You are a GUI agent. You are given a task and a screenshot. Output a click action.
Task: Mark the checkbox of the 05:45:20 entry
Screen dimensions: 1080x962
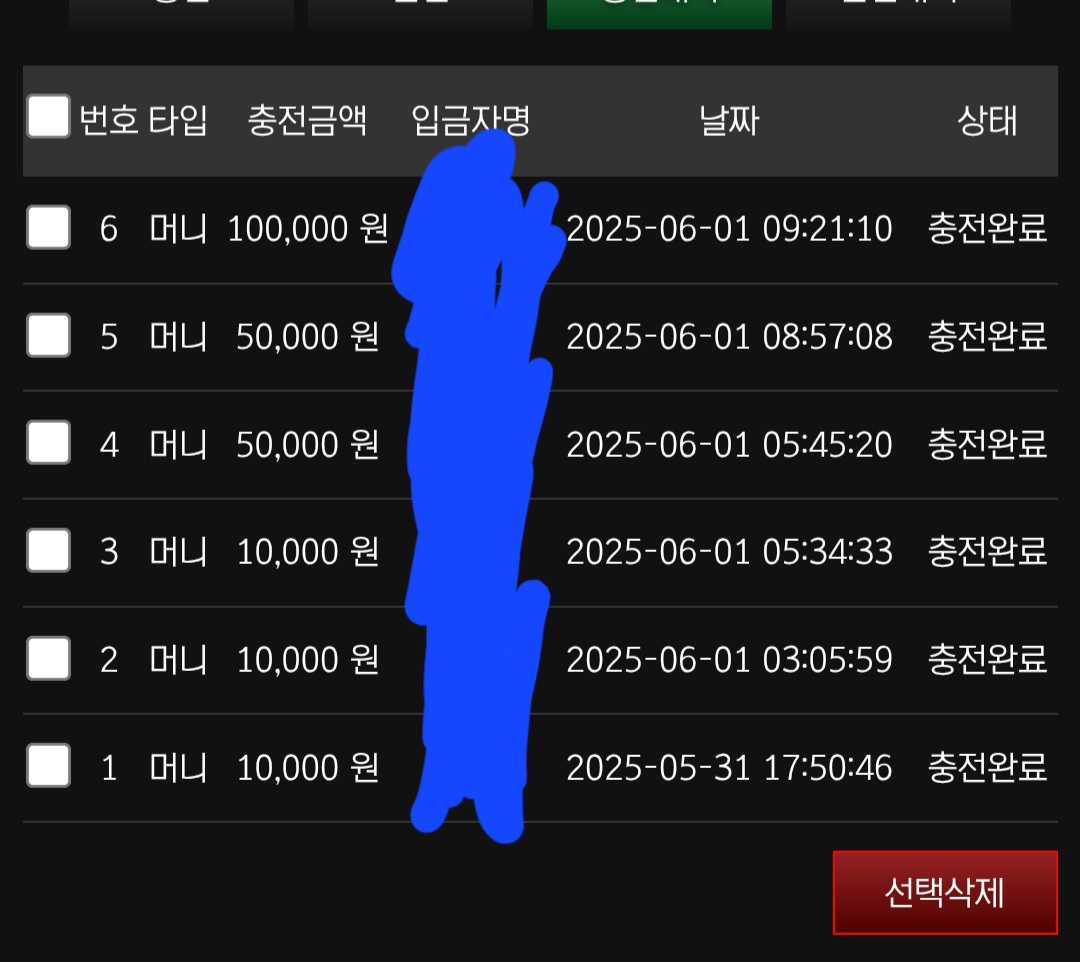(x=48, y=443)
